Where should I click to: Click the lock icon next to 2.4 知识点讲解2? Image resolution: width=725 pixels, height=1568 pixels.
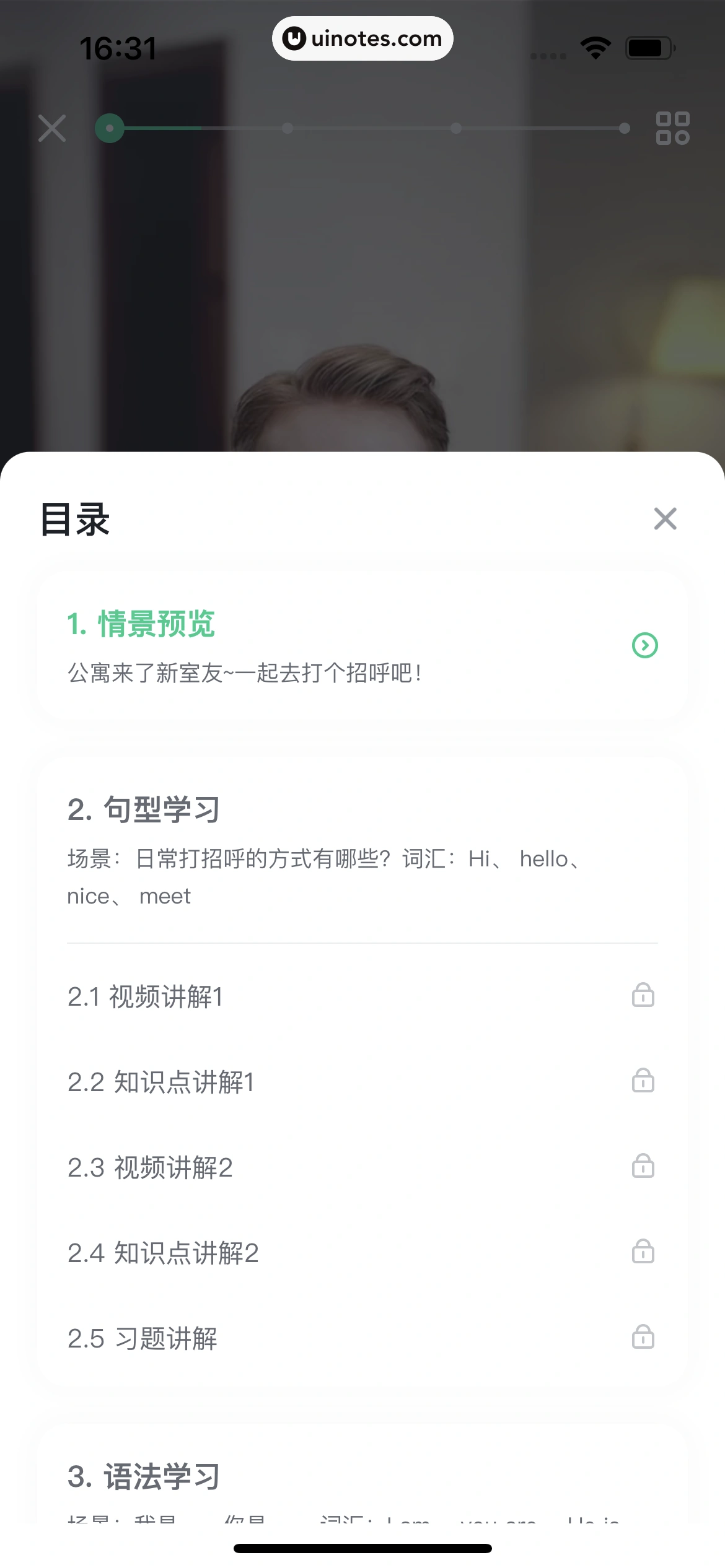coord(643,1252)
